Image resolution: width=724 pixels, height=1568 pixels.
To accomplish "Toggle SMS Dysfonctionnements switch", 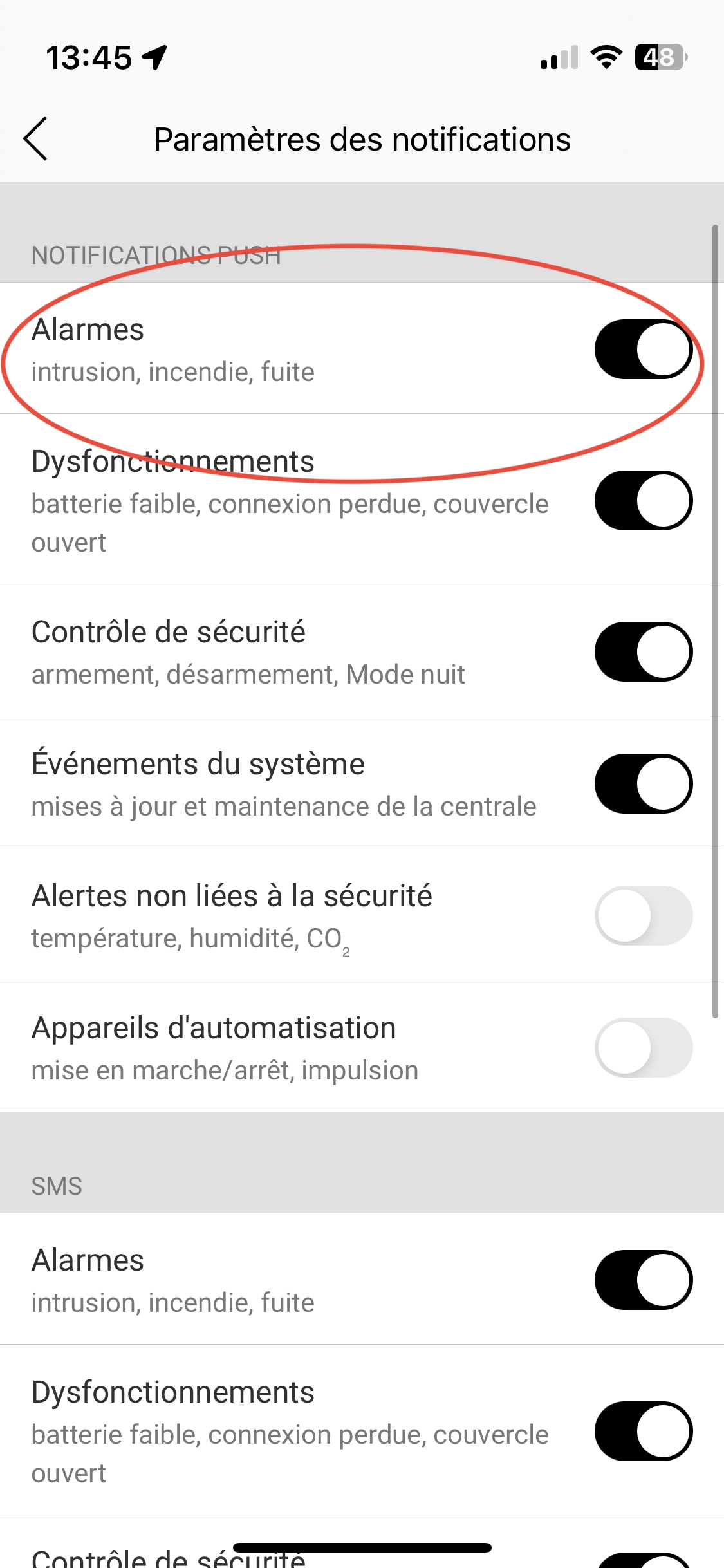I will (x=643, y=1431).
